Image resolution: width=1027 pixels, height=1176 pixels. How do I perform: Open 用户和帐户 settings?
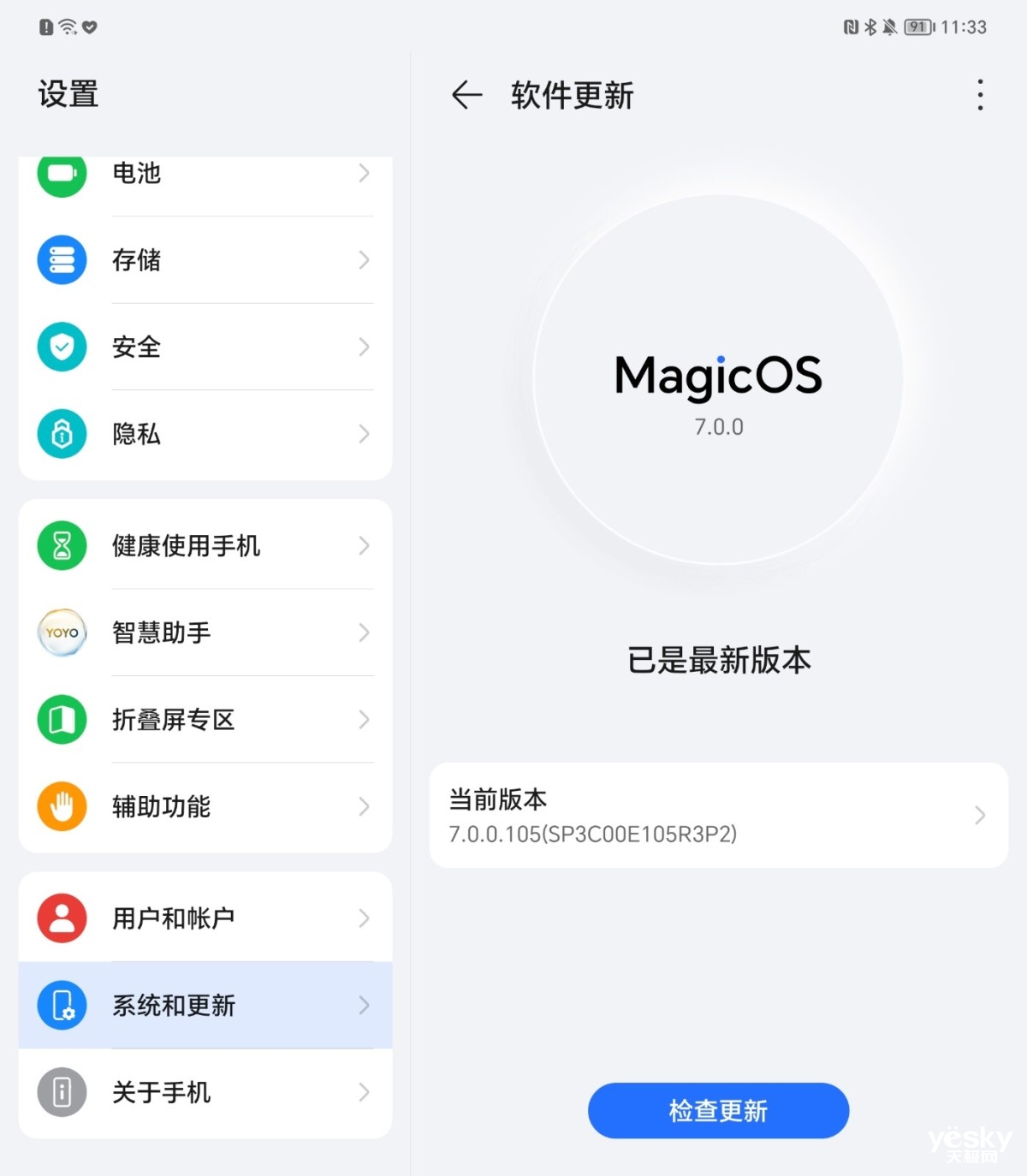pyautogui.click(x=205, y=918)
